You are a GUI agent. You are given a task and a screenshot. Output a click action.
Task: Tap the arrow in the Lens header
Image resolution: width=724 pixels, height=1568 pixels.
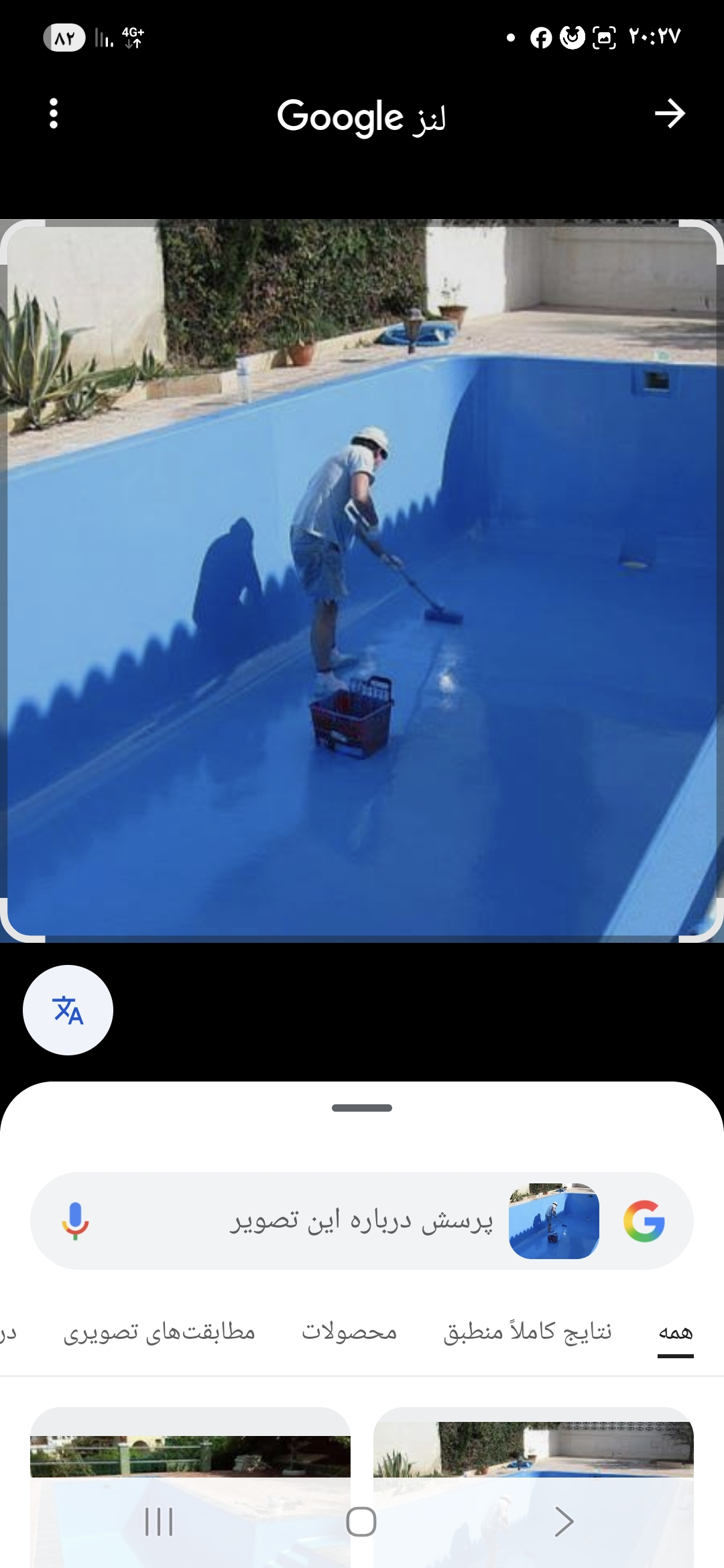click(x=670, y=114)
